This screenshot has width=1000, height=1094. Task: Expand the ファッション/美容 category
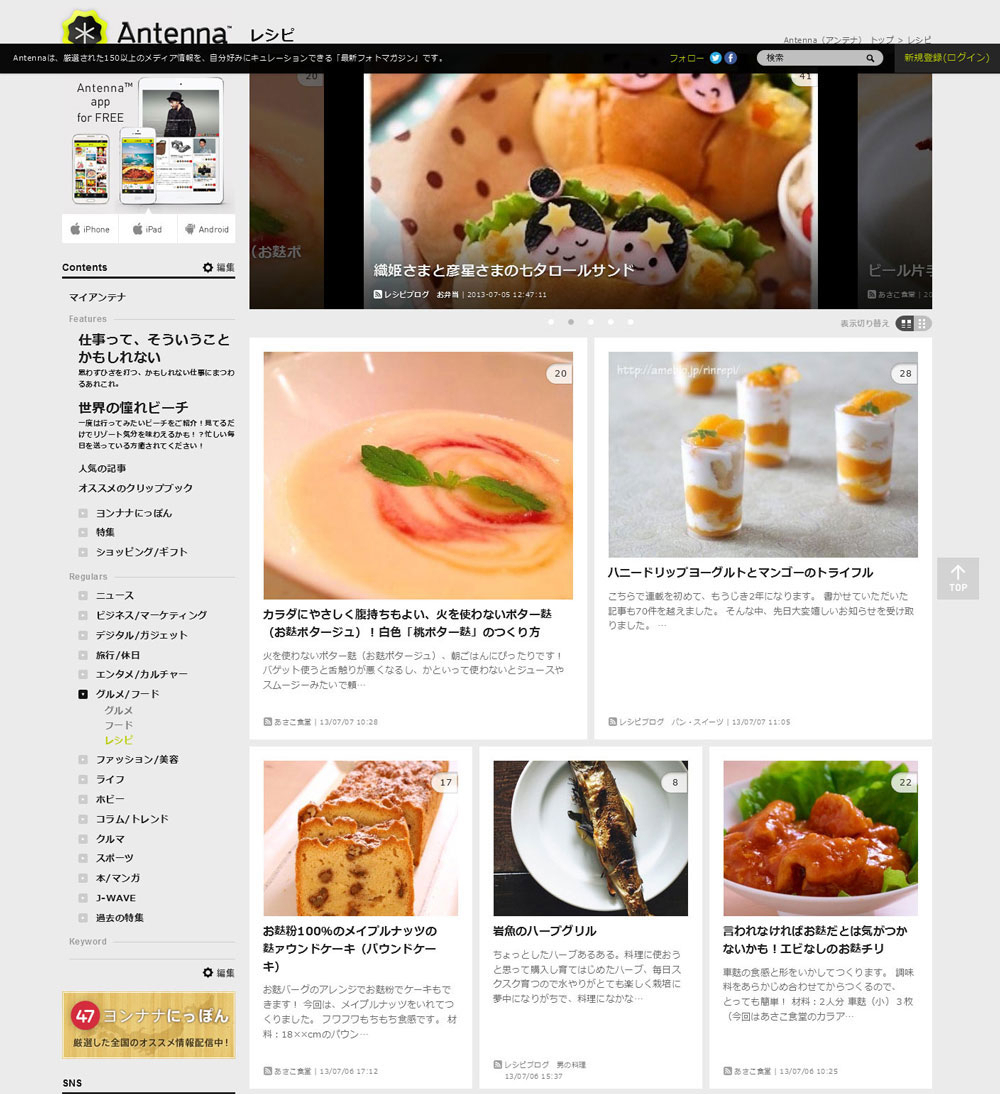(137, 760)
